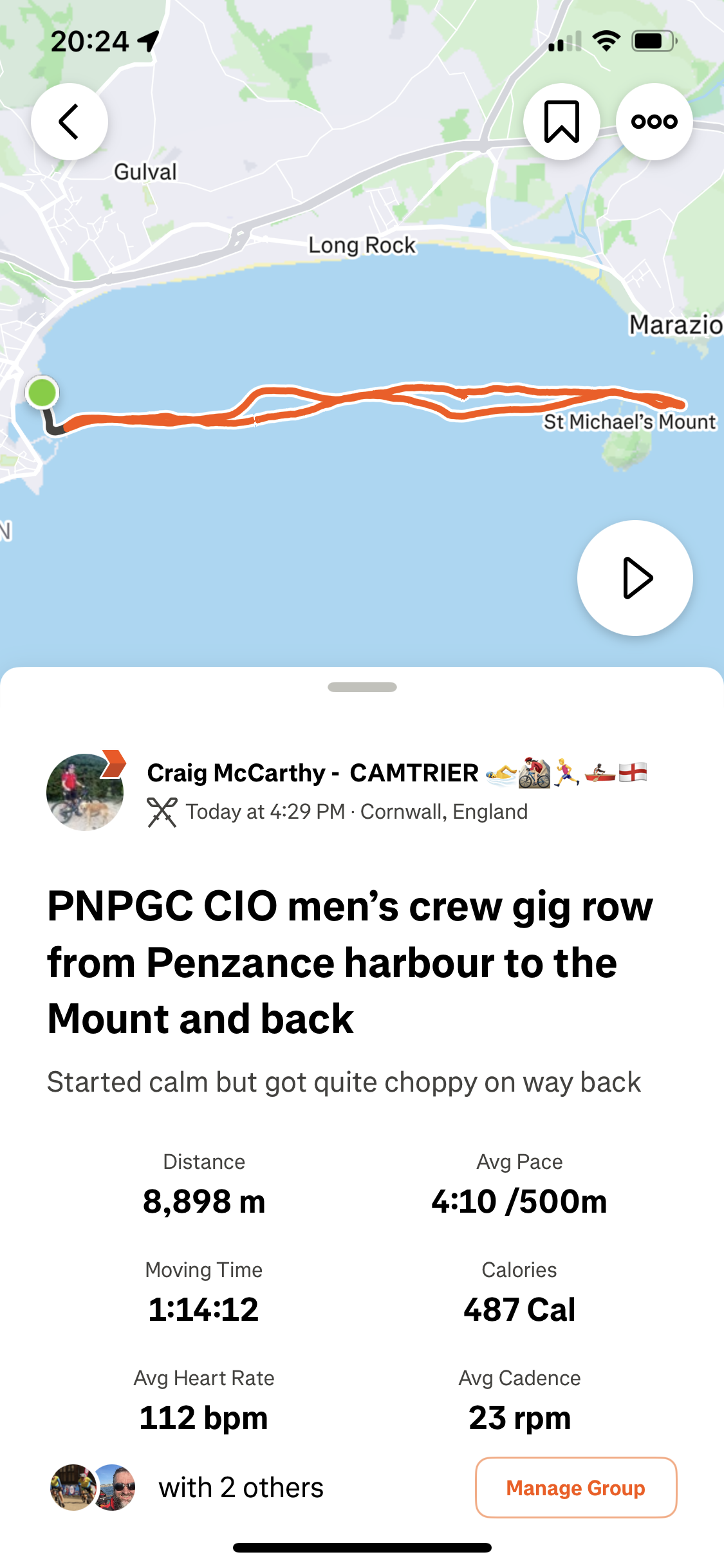
Task: Tap the Manage Group button
Action: click(x=575, y=1488)
